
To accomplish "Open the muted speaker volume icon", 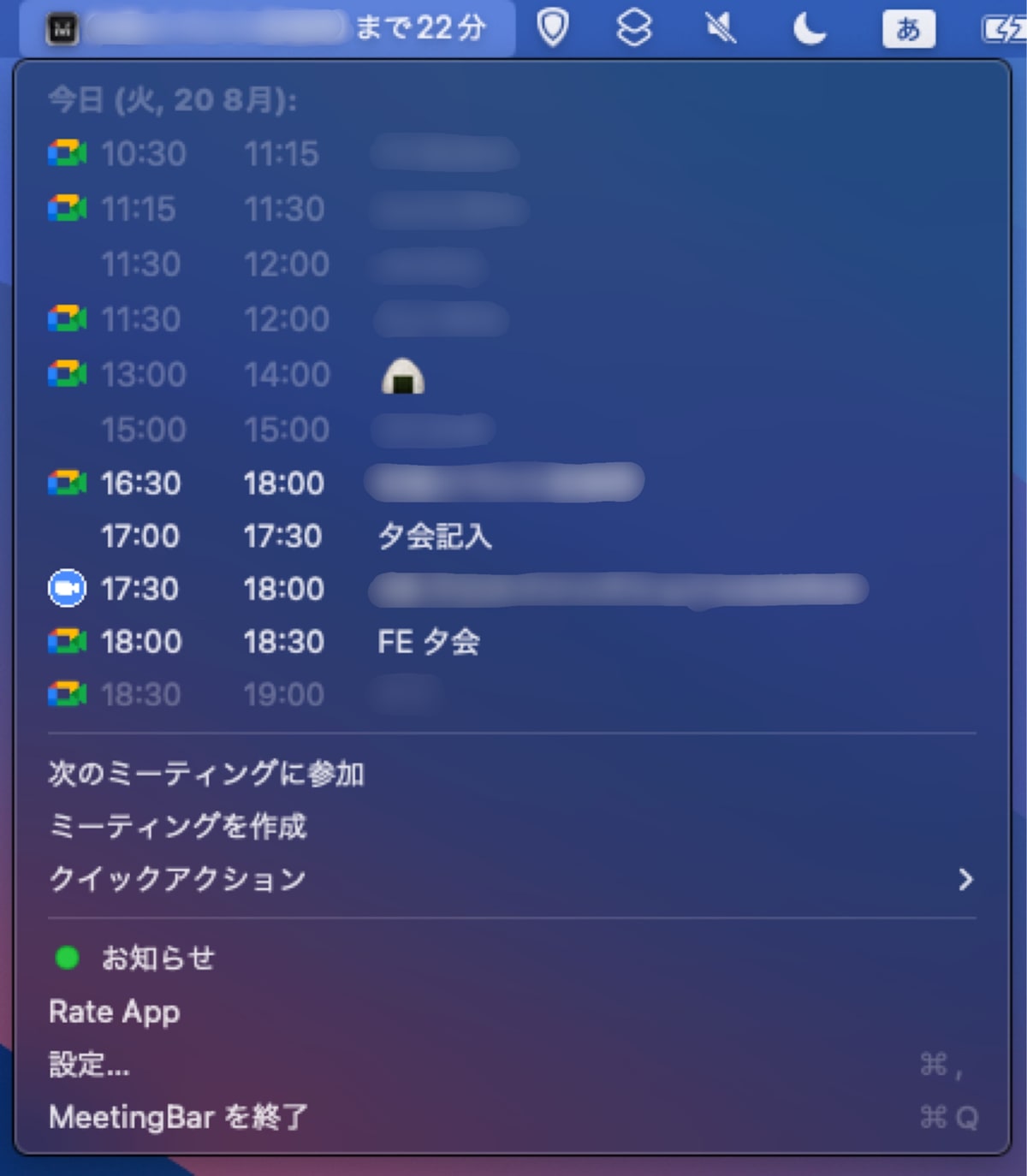I will 721,29.
